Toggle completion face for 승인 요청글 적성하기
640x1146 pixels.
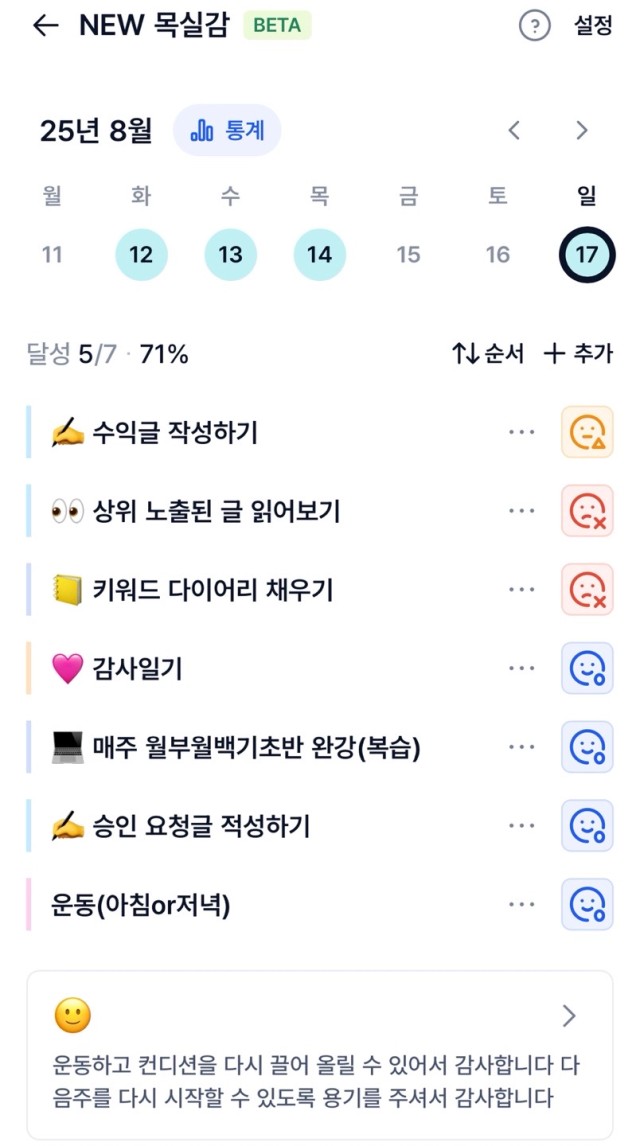pos(587,826)
